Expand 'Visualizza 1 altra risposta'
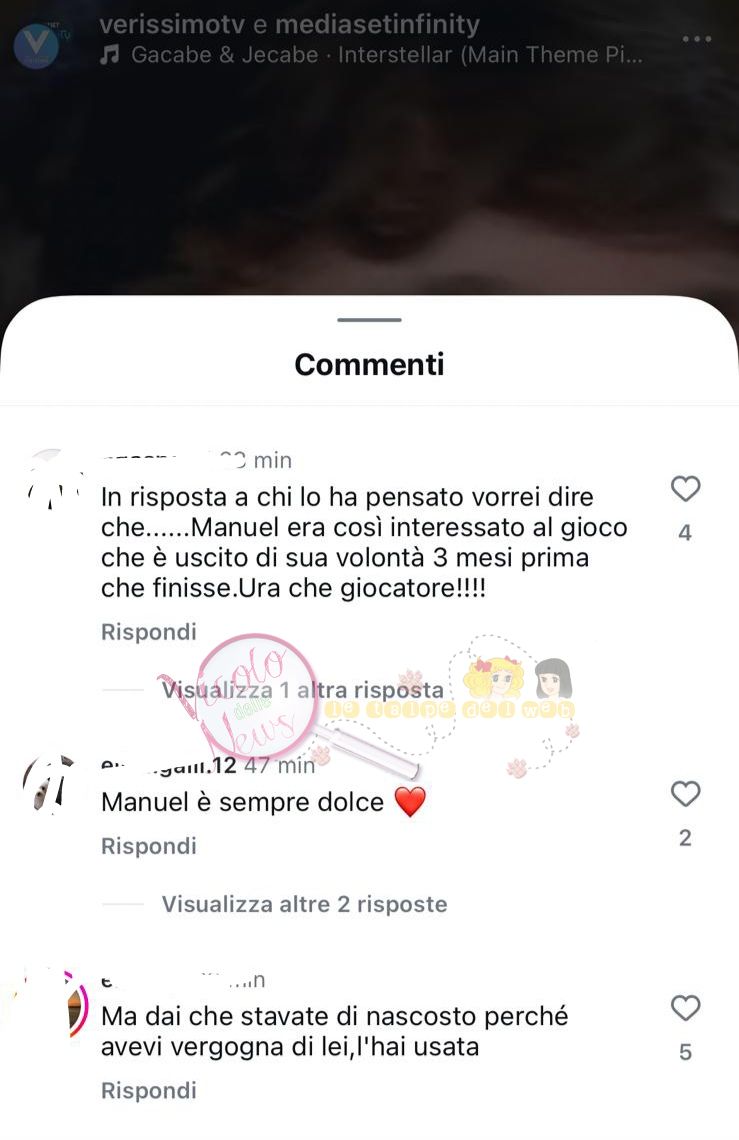The height and width of the screenshot is (1140, 739). pos(303,689)
